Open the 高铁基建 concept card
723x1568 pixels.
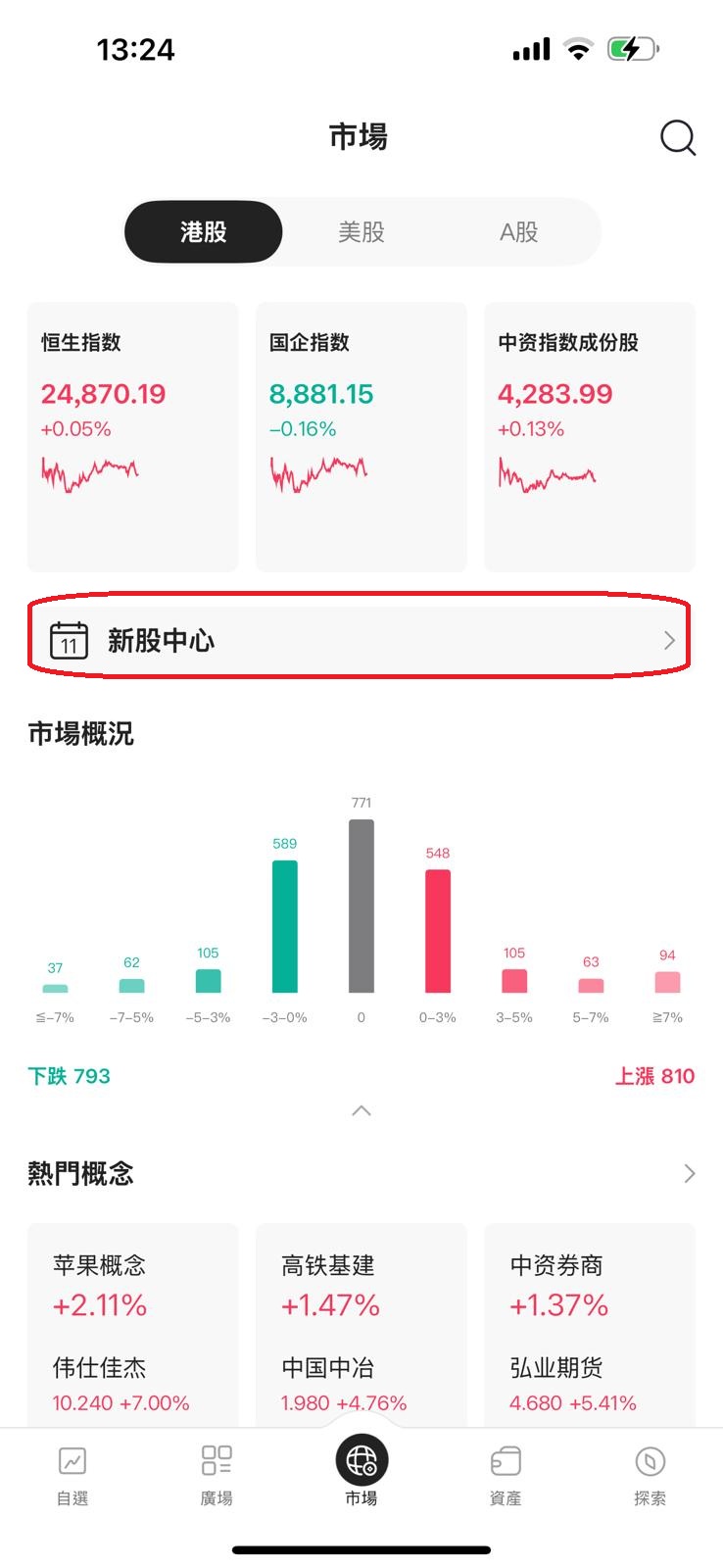(x=361, y=1323)
